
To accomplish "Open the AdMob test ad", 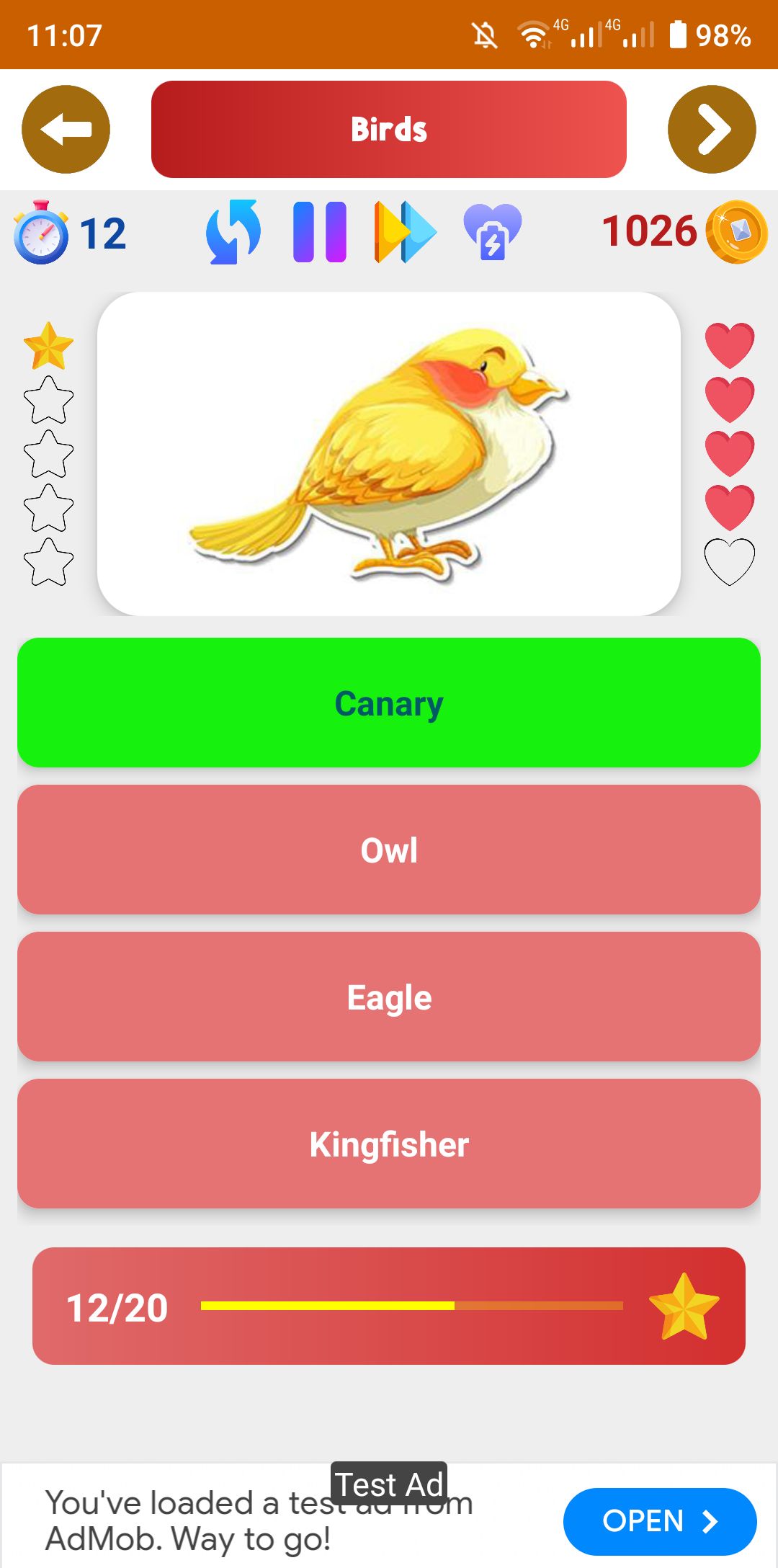I will [660, 1521].
